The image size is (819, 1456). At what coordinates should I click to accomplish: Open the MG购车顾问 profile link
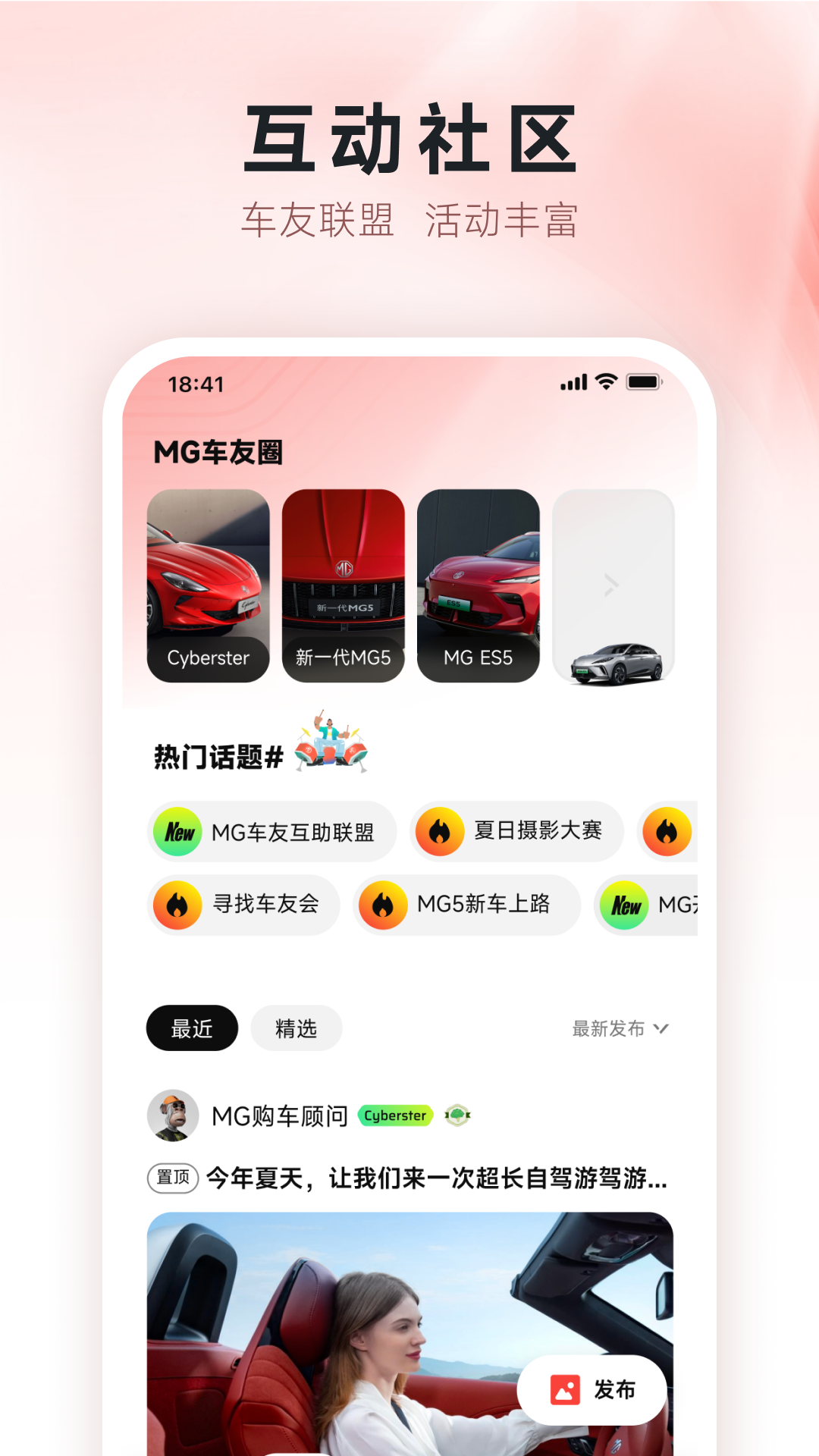(x=278, y=1116)
